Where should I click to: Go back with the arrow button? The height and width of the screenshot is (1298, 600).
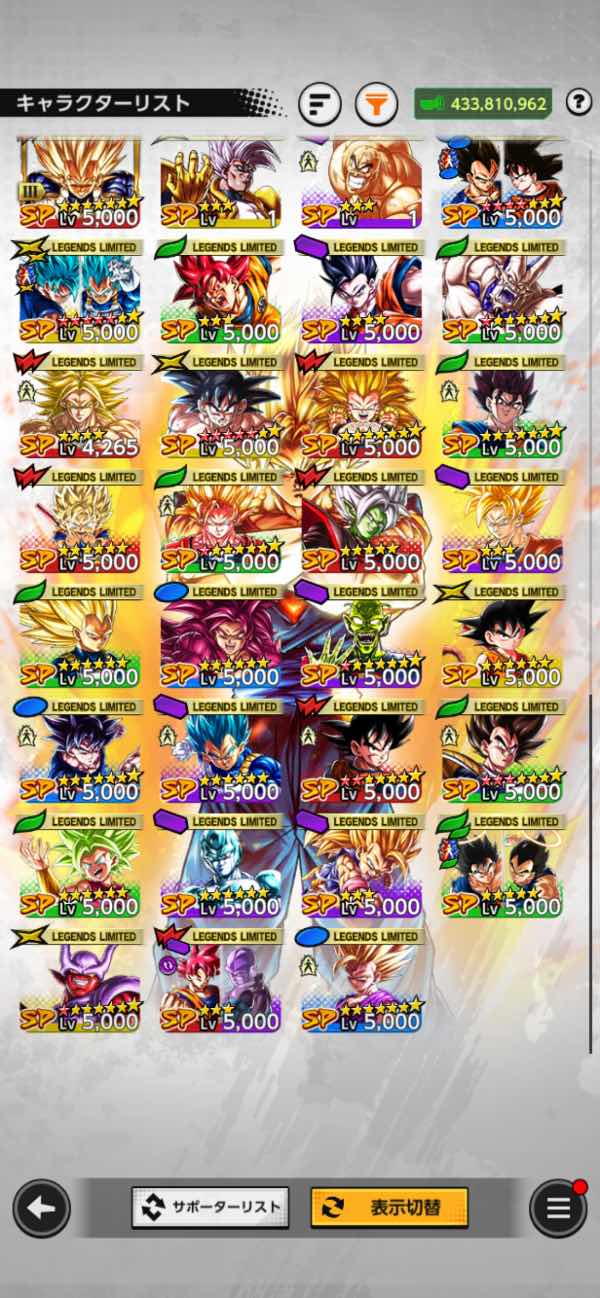coord(41,1208)
